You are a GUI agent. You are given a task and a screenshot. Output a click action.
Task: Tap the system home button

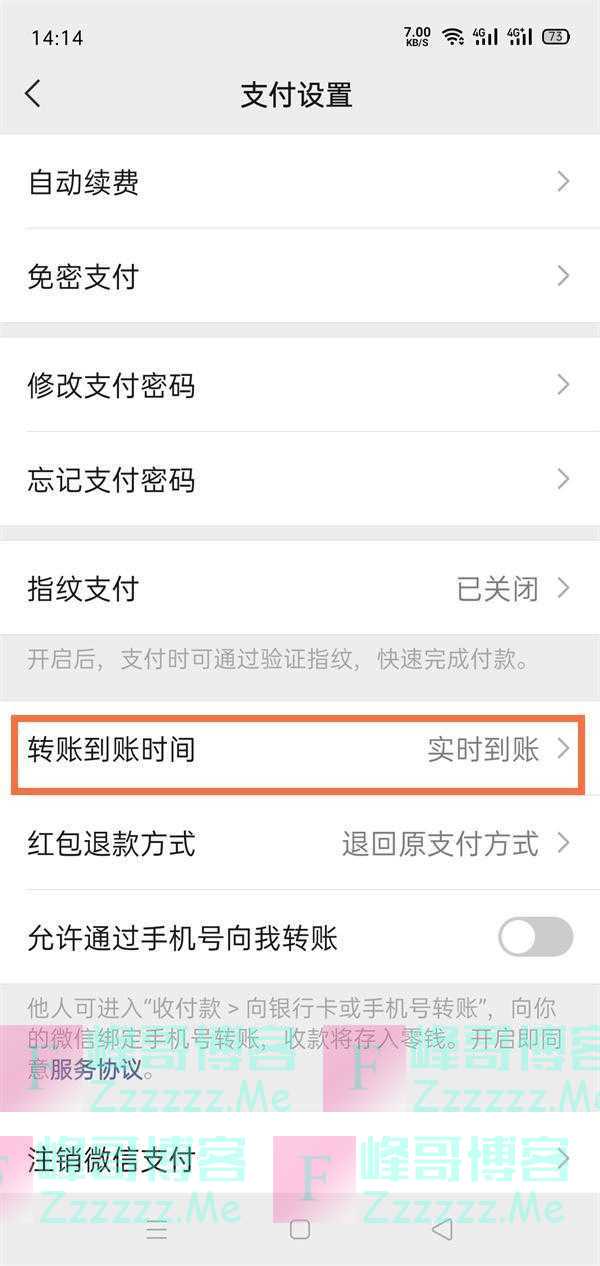pyautogui.click(x=300, y=1230)
